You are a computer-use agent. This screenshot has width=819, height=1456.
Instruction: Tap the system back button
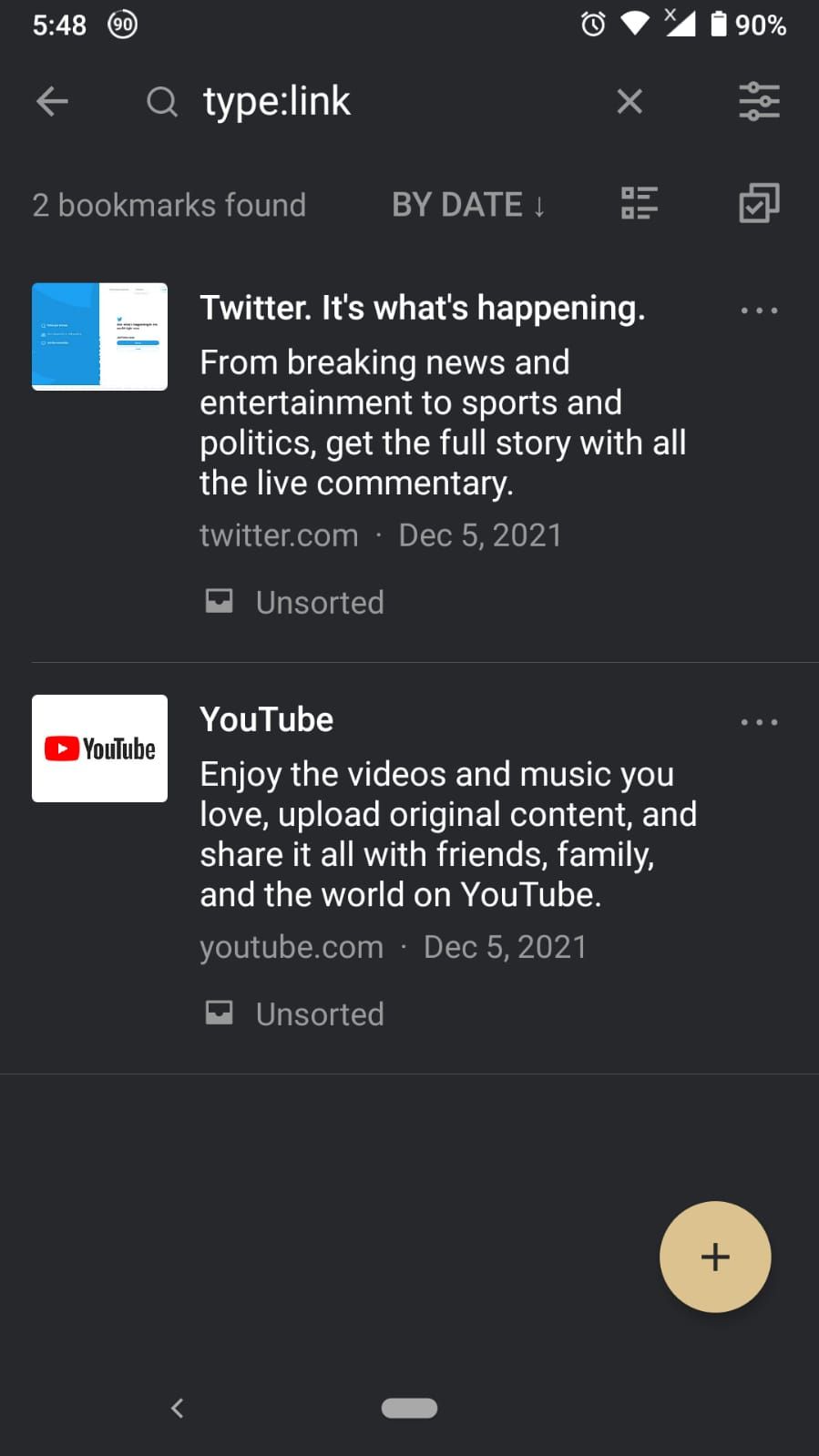point(178,1408)
